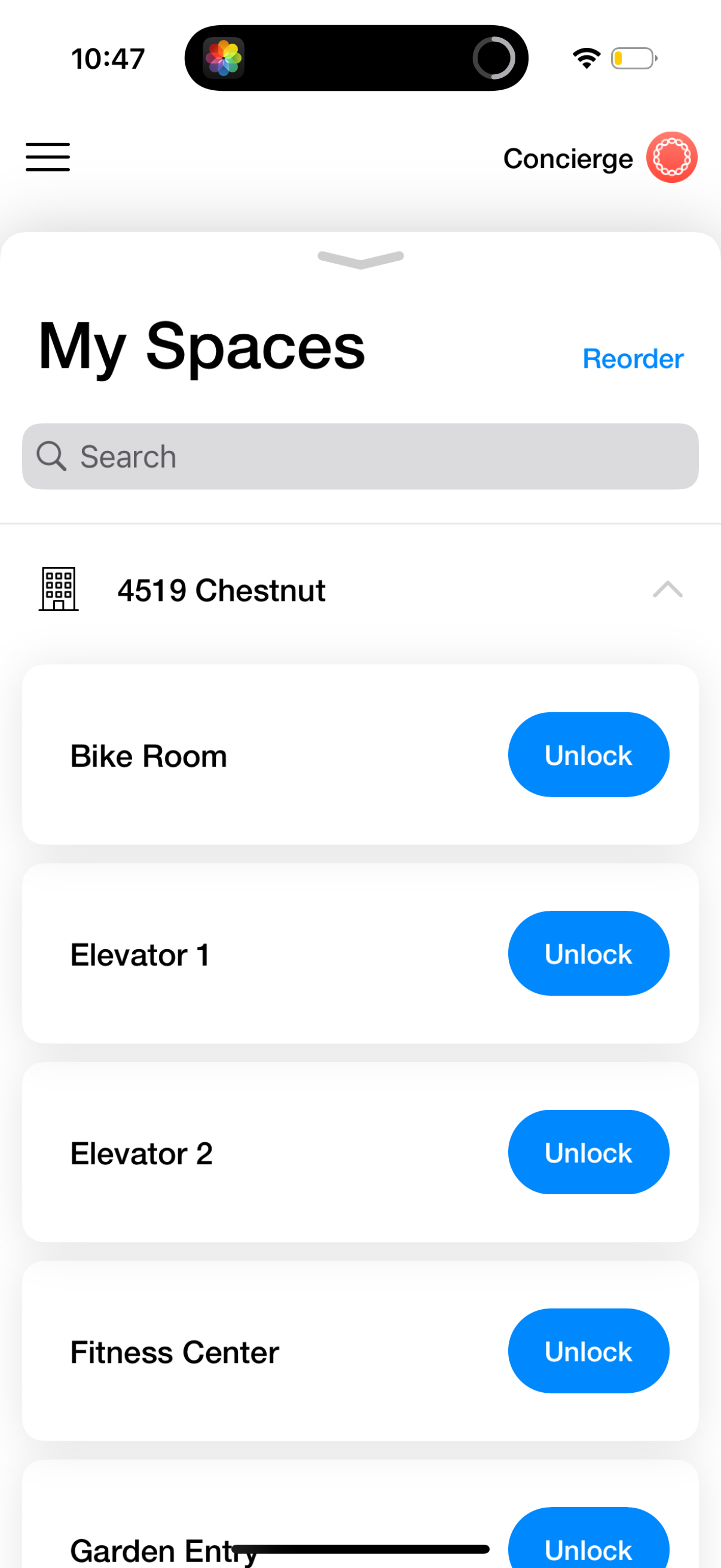721x1568 pixels.
Task: Tap the My Spaces heading
Action: click(201, 346)
